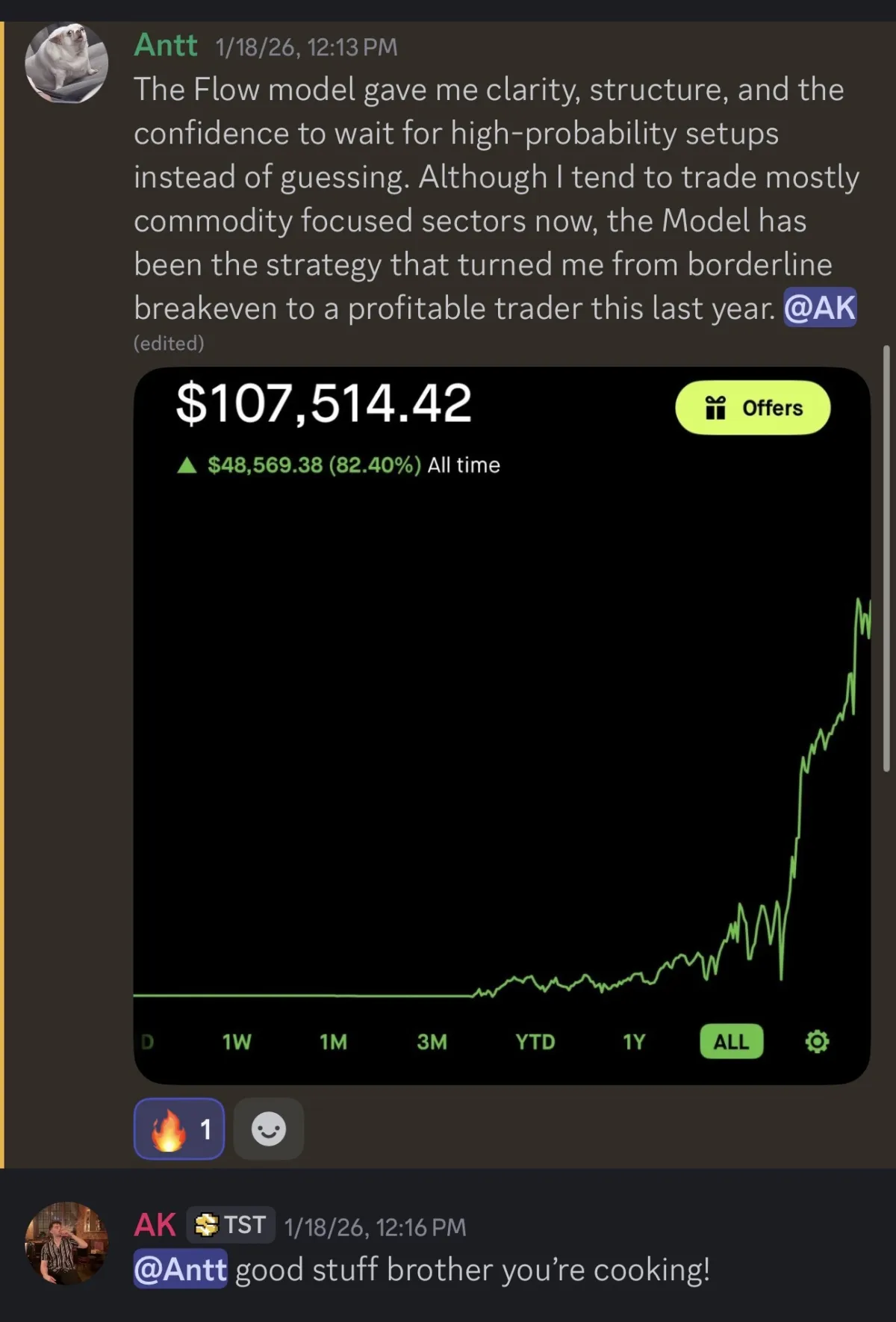Open the @Antt mention in AK's reply

(180, 1270)
